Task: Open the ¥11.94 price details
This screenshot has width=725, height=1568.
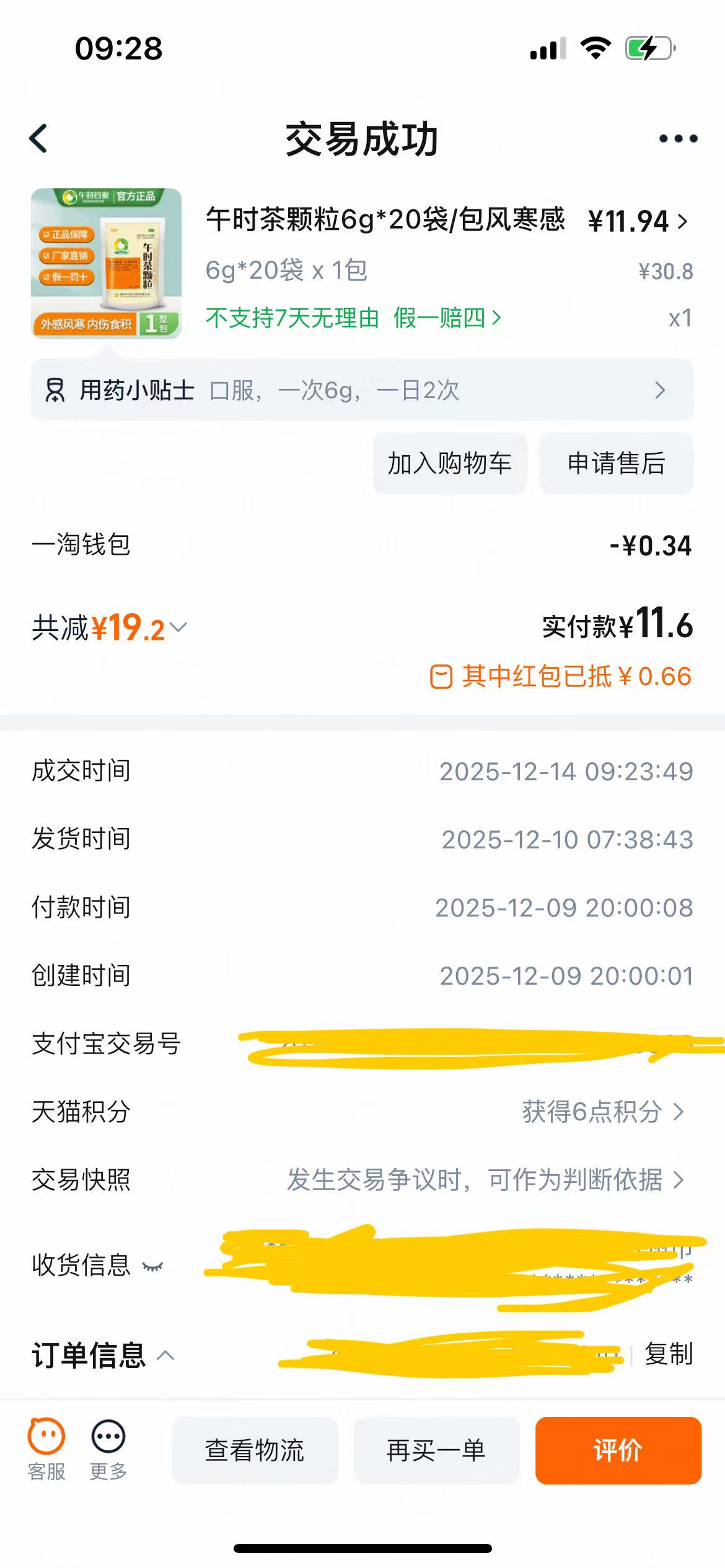Action: click(x=638, y=222)
